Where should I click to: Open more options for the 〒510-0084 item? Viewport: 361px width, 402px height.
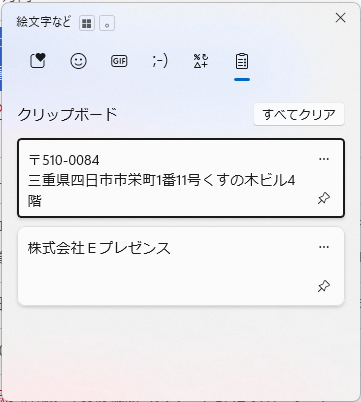click(324, 159)
